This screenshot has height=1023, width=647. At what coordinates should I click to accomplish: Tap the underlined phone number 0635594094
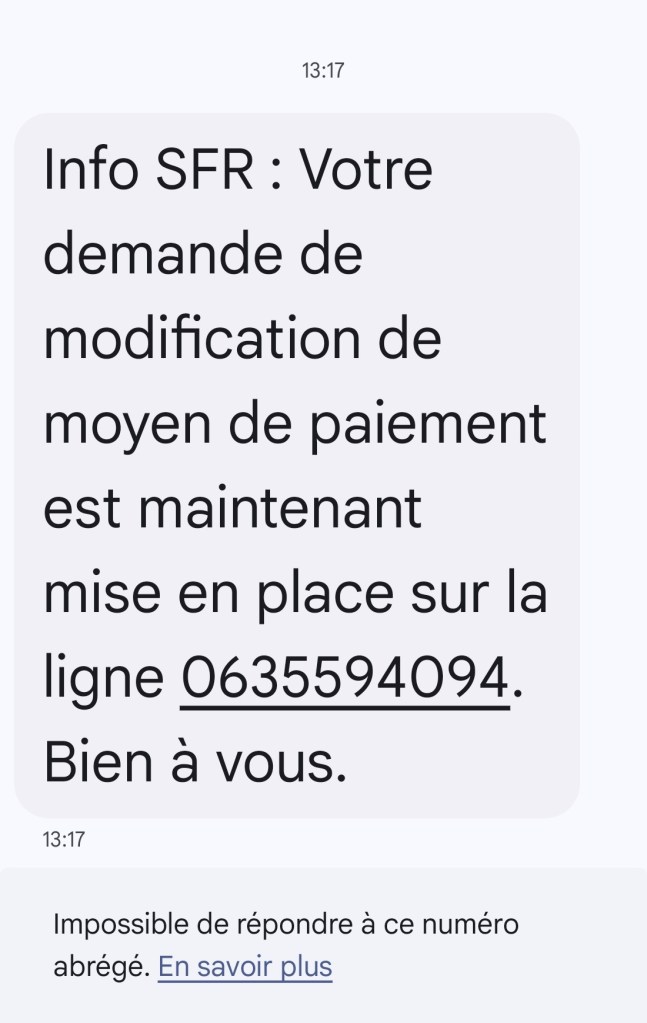344,679
